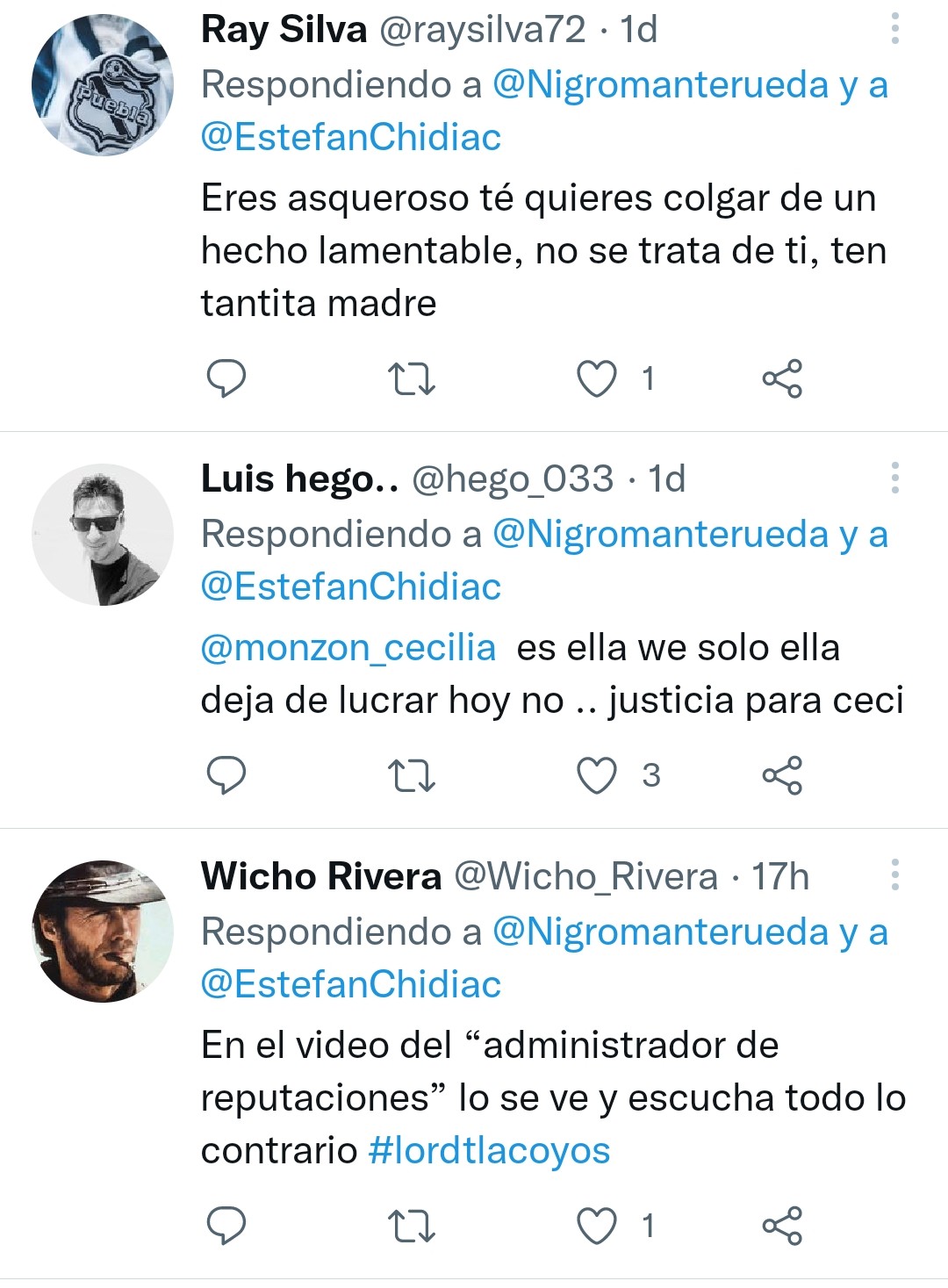The image size is (948, 1288).
Task: Reply to Ray Silva's tweet
Action: click(226, 378)
